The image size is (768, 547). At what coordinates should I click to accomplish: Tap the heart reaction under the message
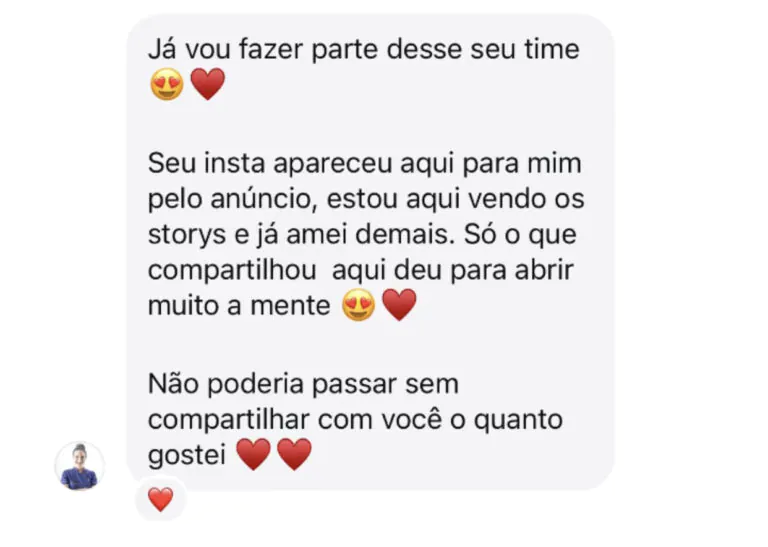[x=160, y=499]
